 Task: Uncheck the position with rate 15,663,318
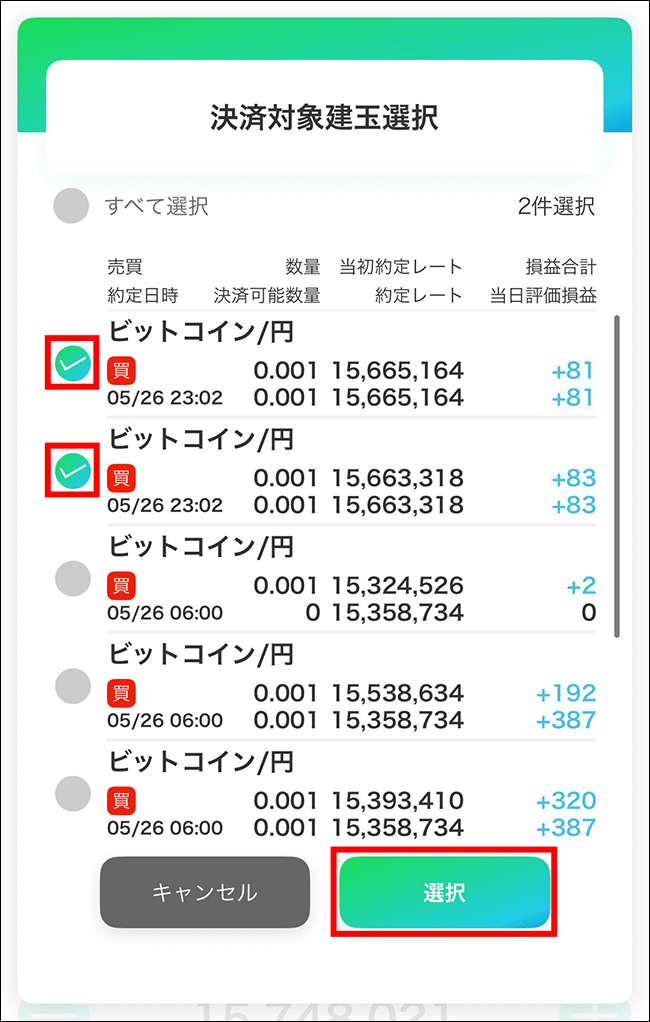tap(72, 469)
